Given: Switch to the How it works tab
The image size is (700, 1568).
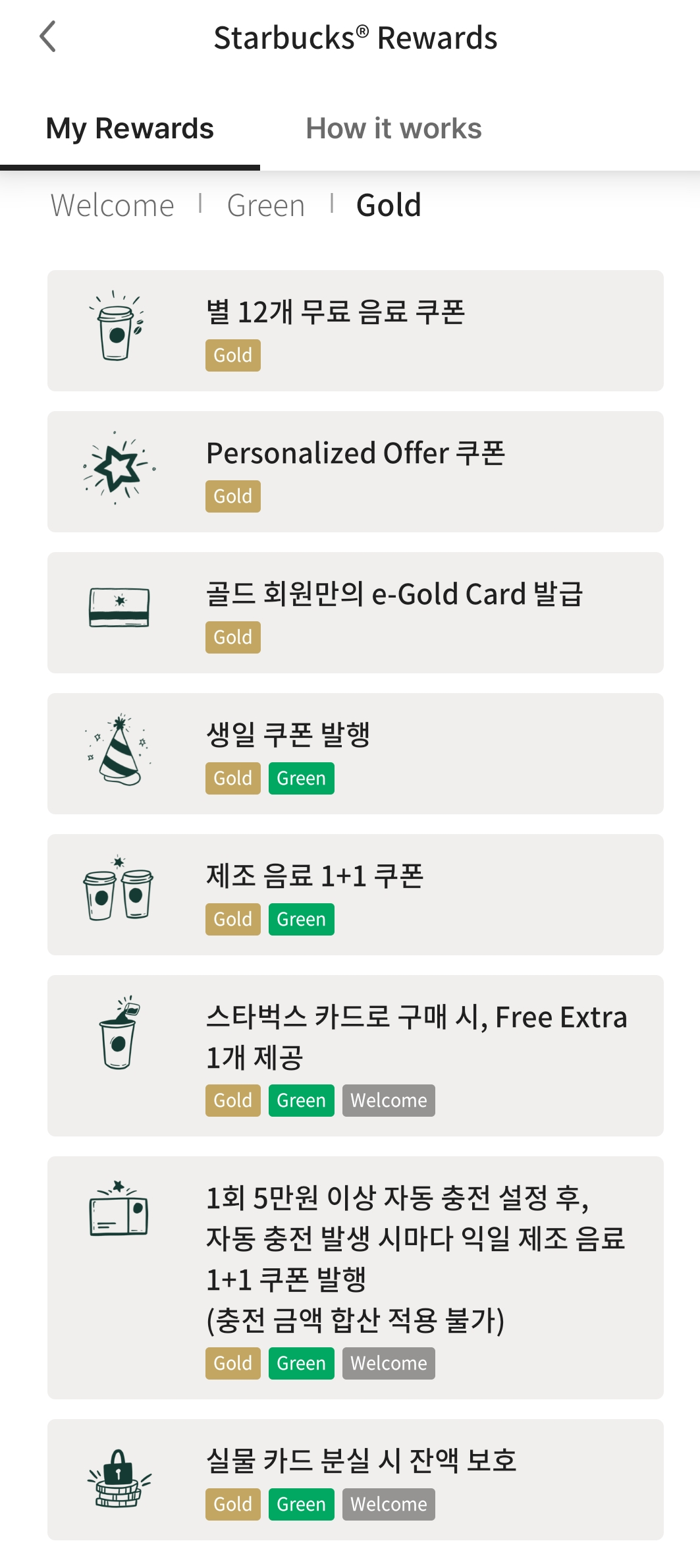Looking at the screenshot, I should pyautogui.click(x=393, y=128).
